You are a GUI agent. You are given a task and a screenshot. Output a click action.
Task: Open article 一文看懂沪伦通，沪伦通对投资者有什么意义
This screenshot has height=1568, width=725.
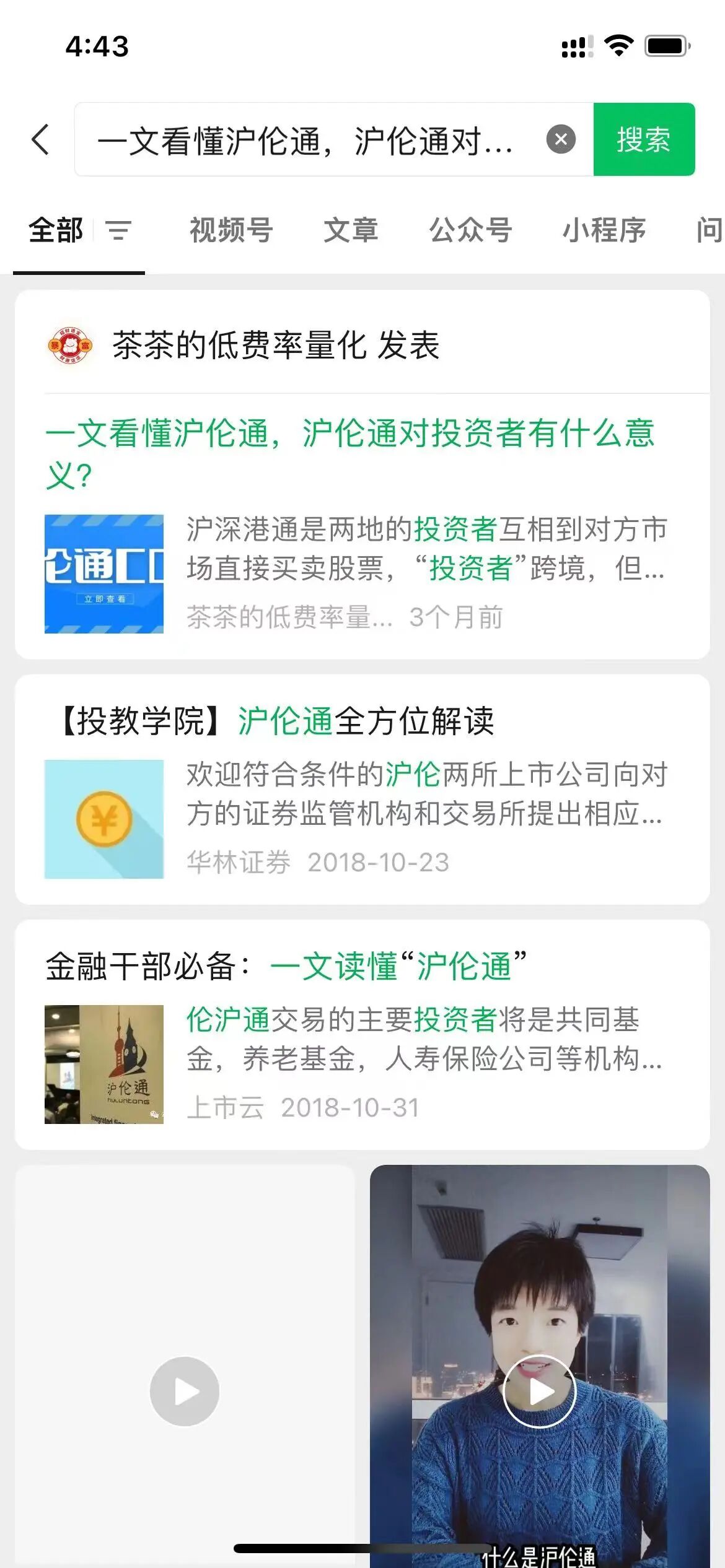click(x=350, y=453)
